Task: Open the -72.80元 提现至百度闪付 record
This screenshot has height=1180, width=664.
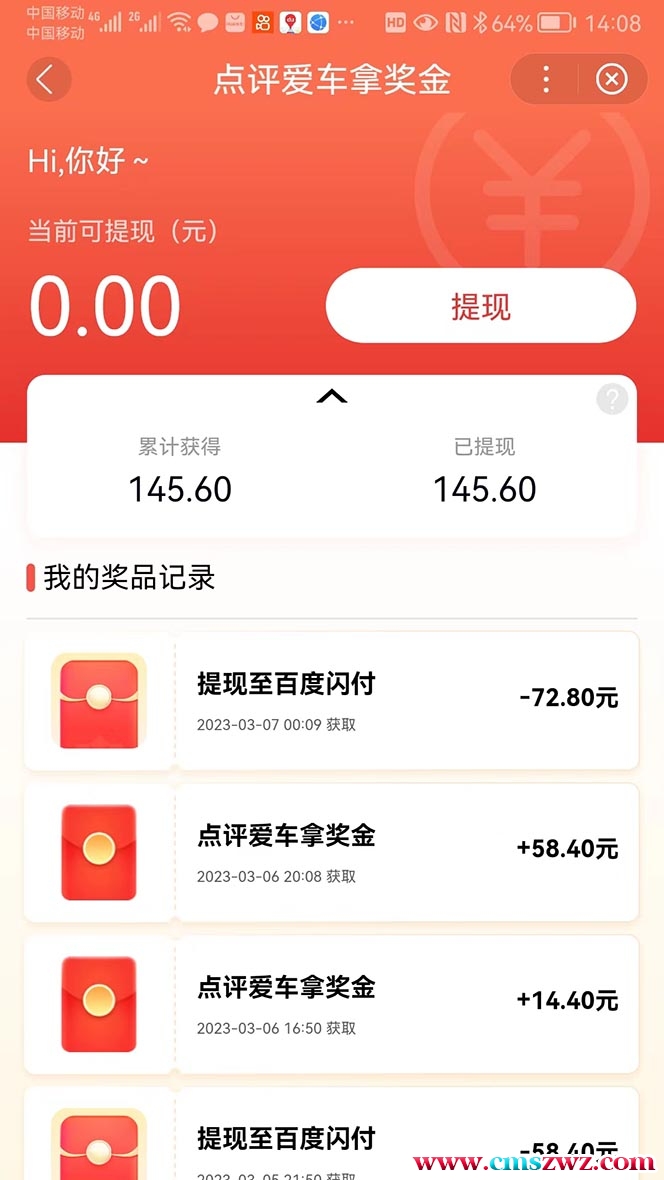Action: click(x=332, y=700)
